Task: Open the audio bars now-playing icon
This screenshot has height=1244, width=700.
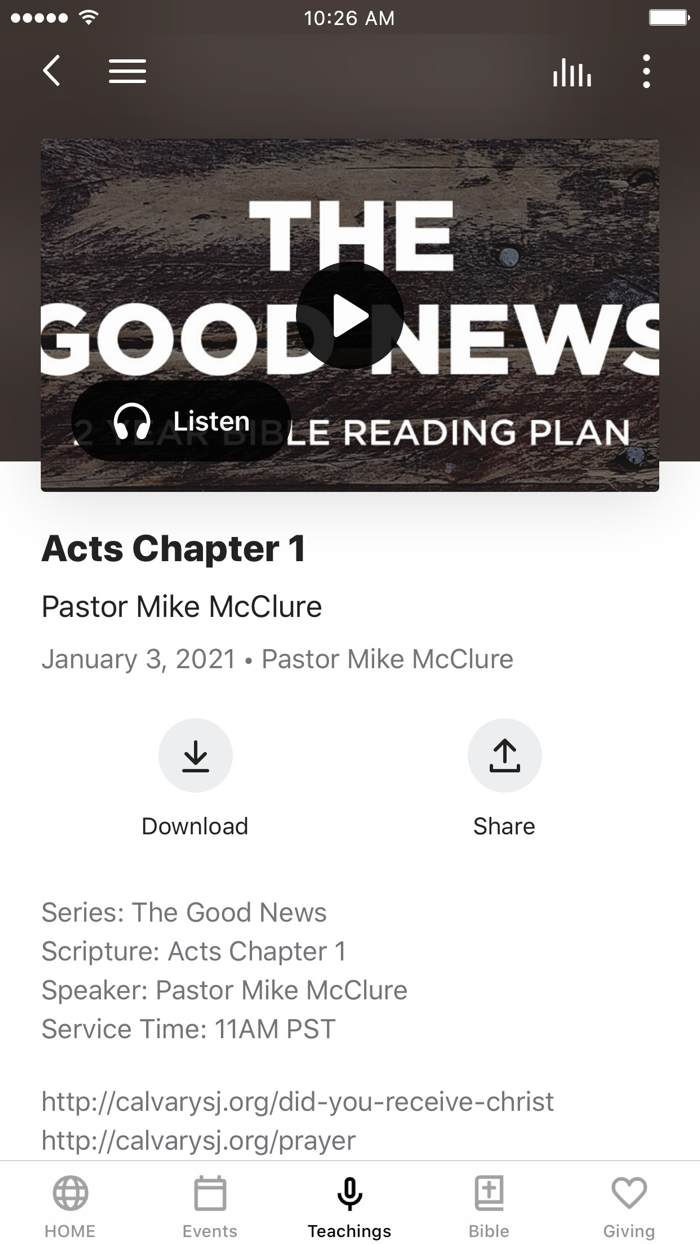Action: click(x=572, y=72)
